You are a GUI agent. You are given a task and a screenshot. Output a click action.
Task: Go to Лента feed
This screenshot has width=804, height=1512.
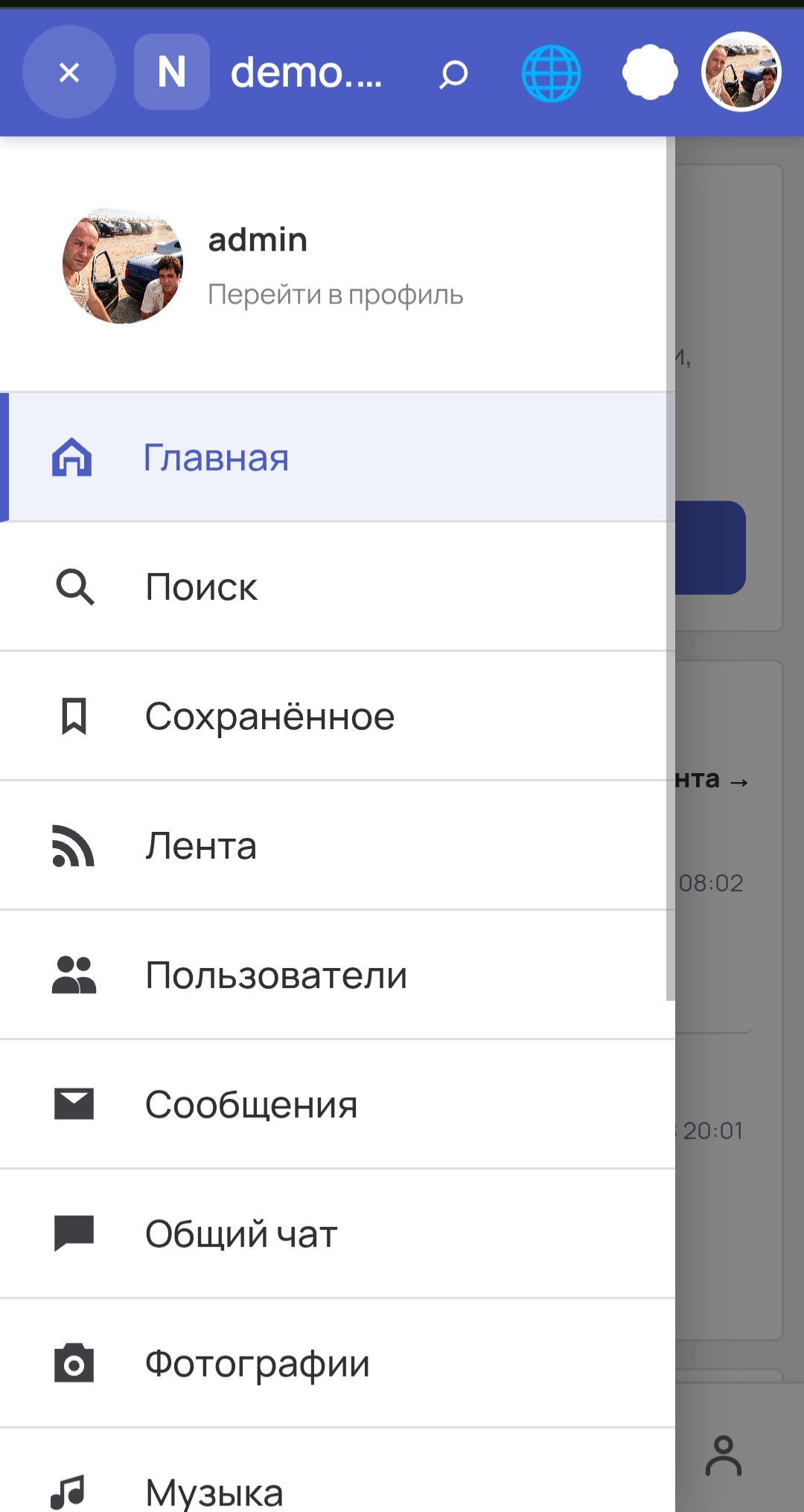tap(334, 845)
